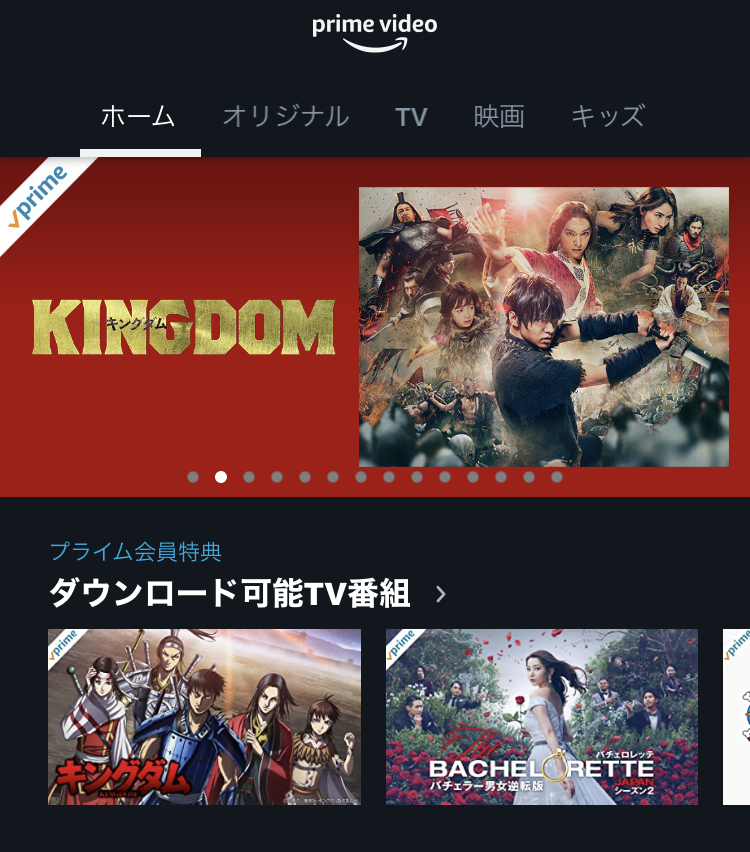Switch to the オリジナル tab
The width and height of the screenshot is (750, 852).
pyautogui.click(x=285, y=117)
